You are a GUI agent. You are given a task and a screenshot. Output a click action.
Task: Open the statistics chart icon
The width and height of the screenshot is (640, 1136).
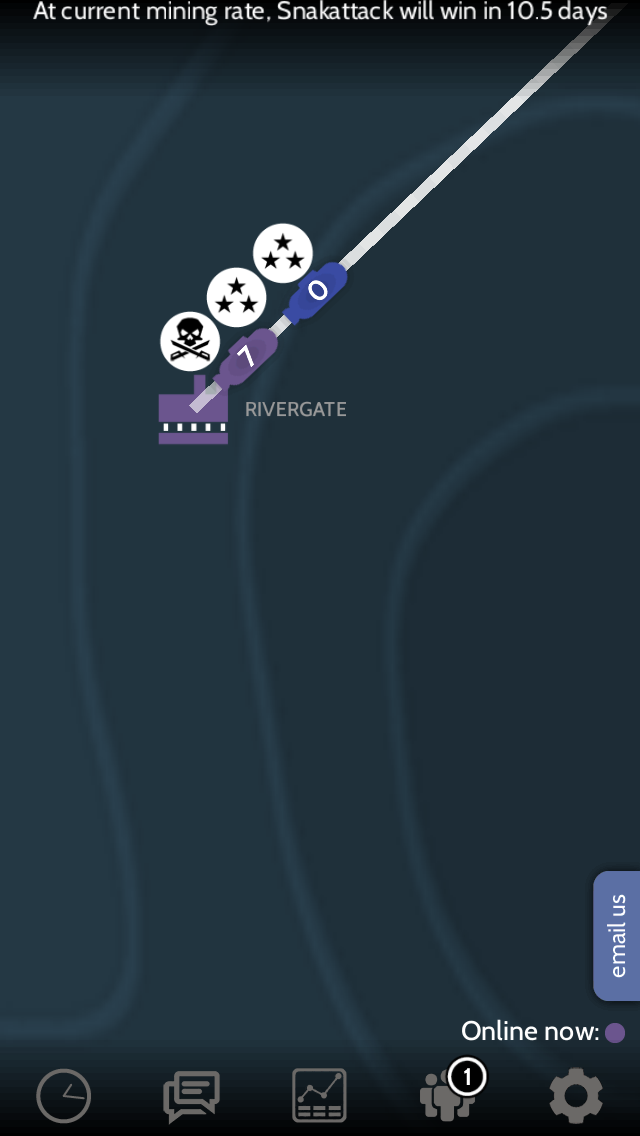click(x=319, y=1095)
